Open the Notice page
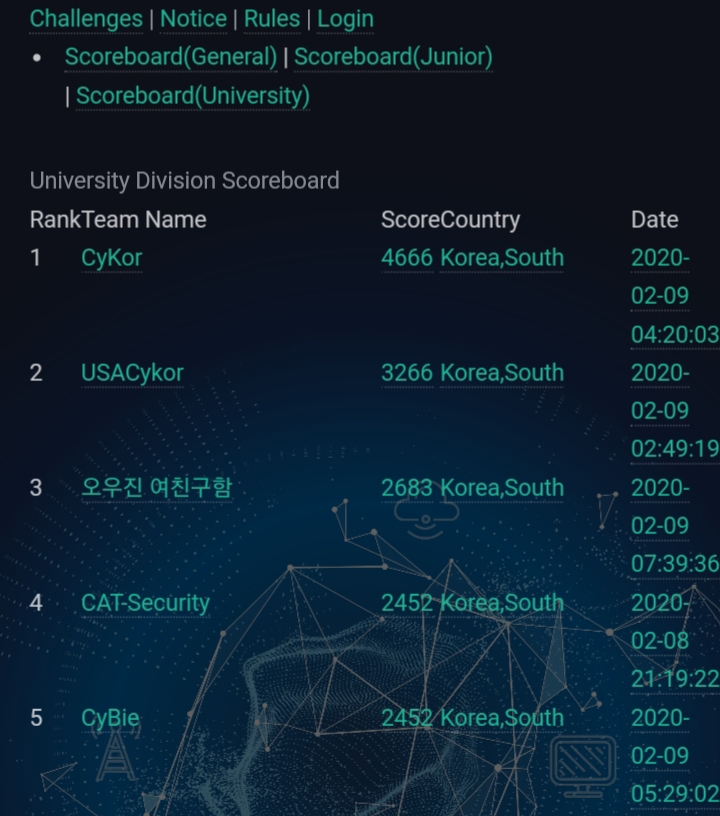The image size is (720, 816). coord(192,19)
